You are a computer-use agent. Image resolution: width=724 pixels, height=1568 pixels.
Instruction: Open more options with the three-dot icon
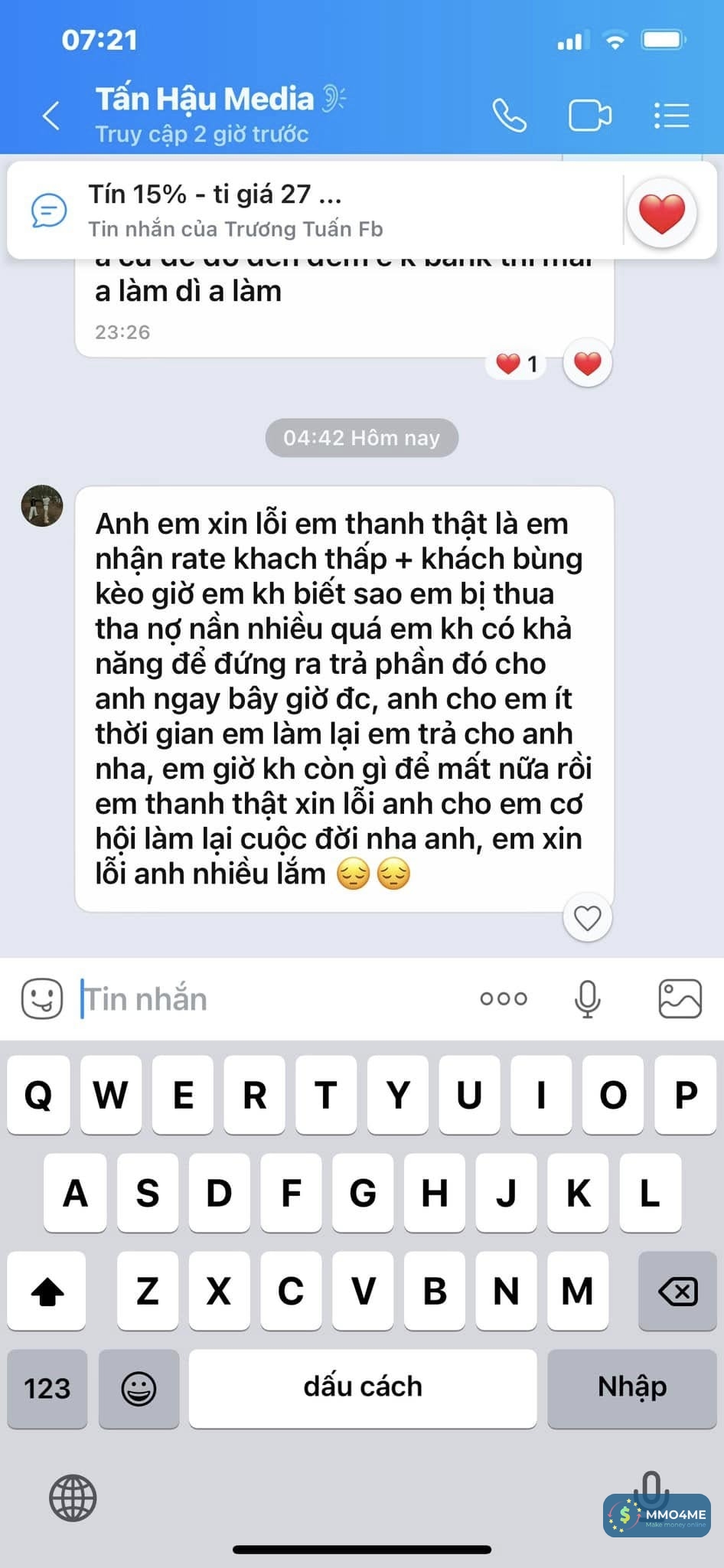(504, 998)
